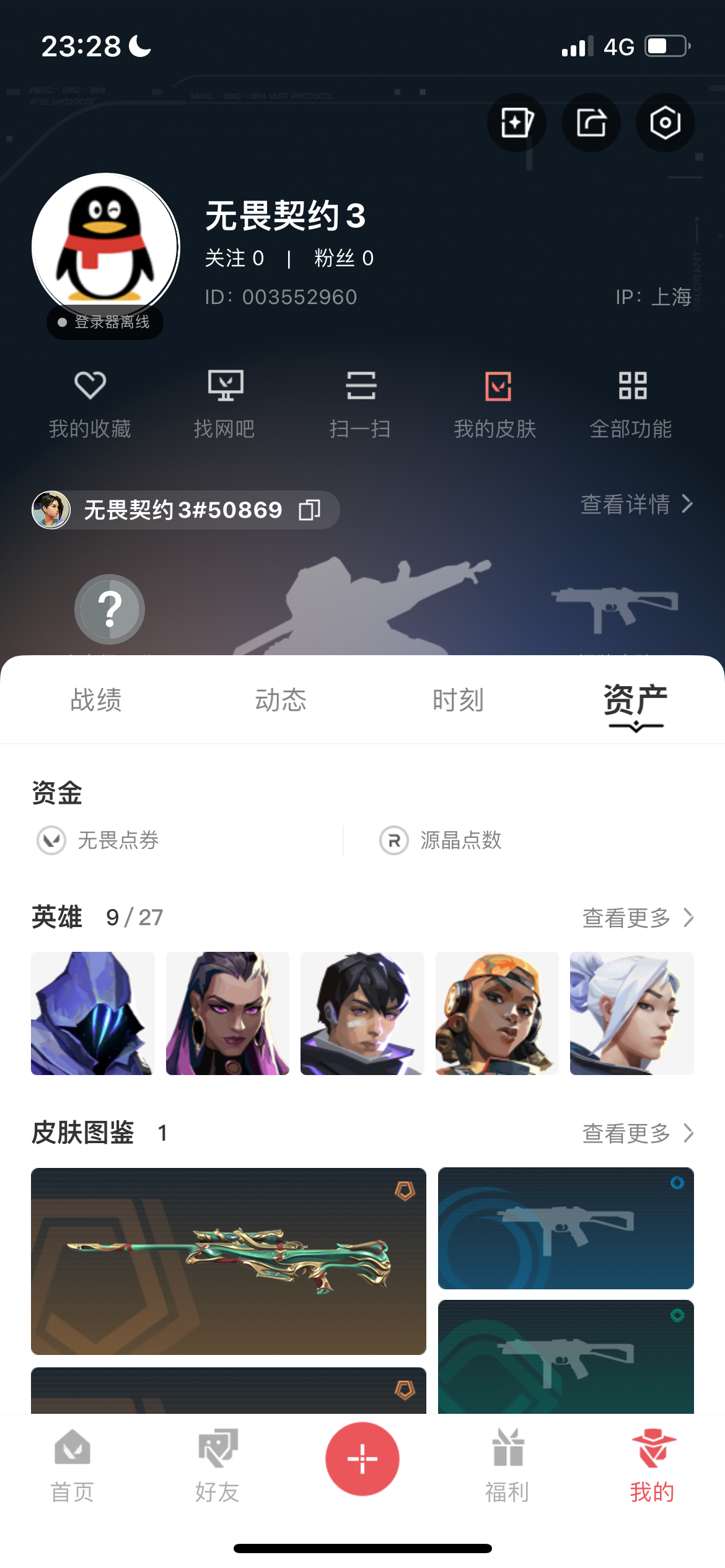
Task: View account details via 查看详情
Action: click(636, 504)
